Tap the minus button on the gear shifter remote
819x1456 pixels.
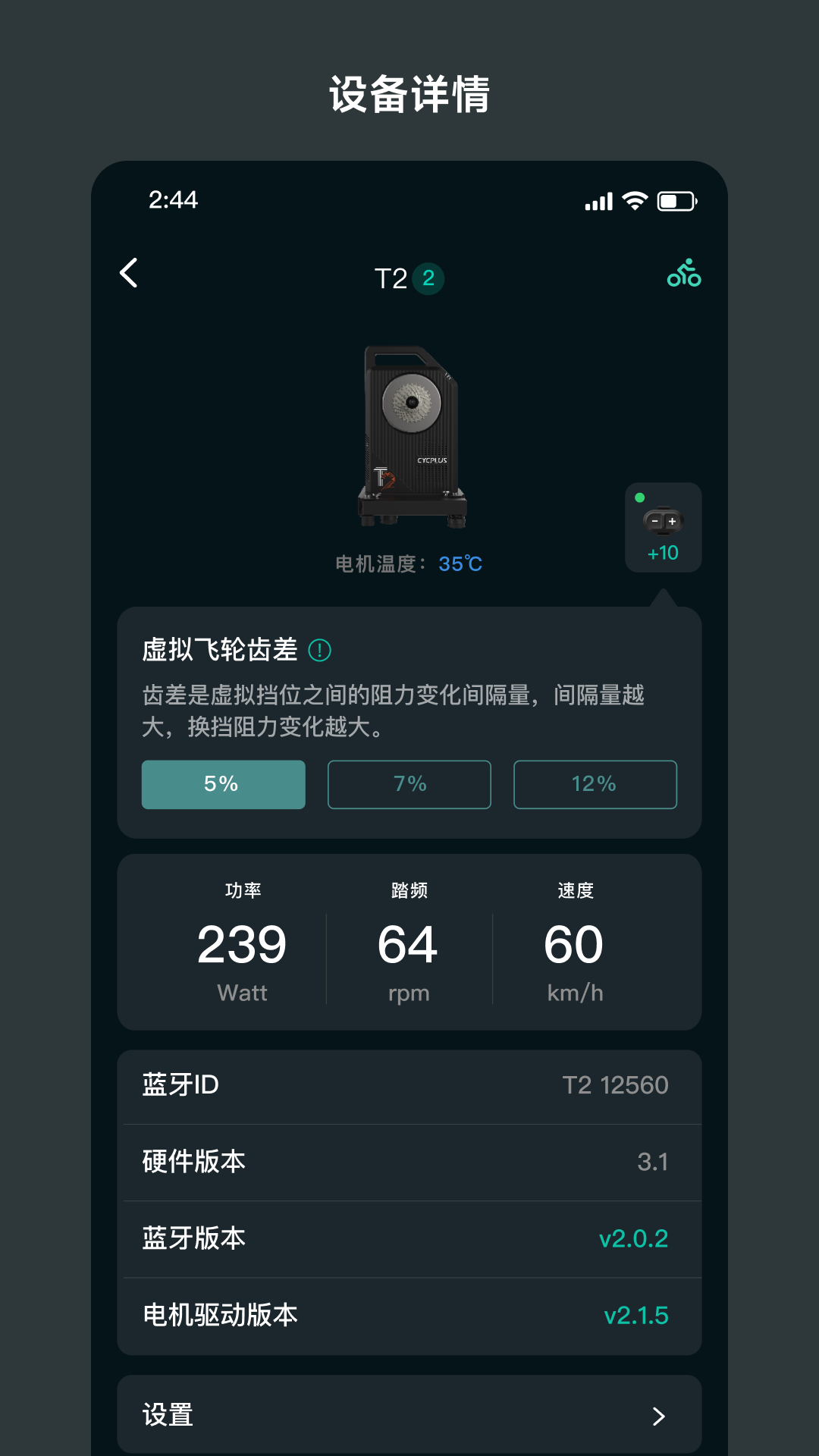click(652, 520)
